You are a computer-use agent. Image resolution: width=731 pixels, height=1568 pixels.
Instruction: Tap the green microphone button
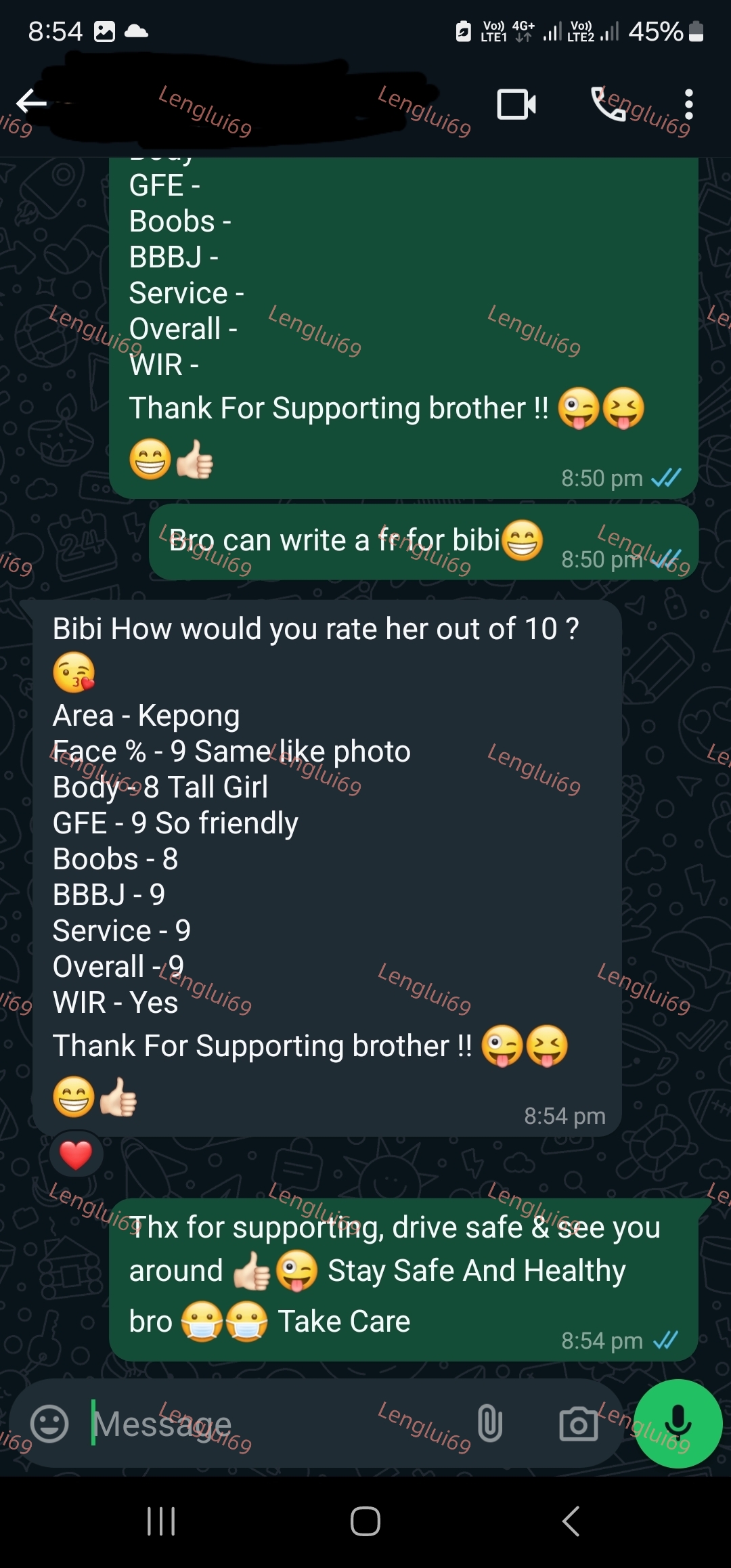pyautogui.click(x=678, y=1423)
